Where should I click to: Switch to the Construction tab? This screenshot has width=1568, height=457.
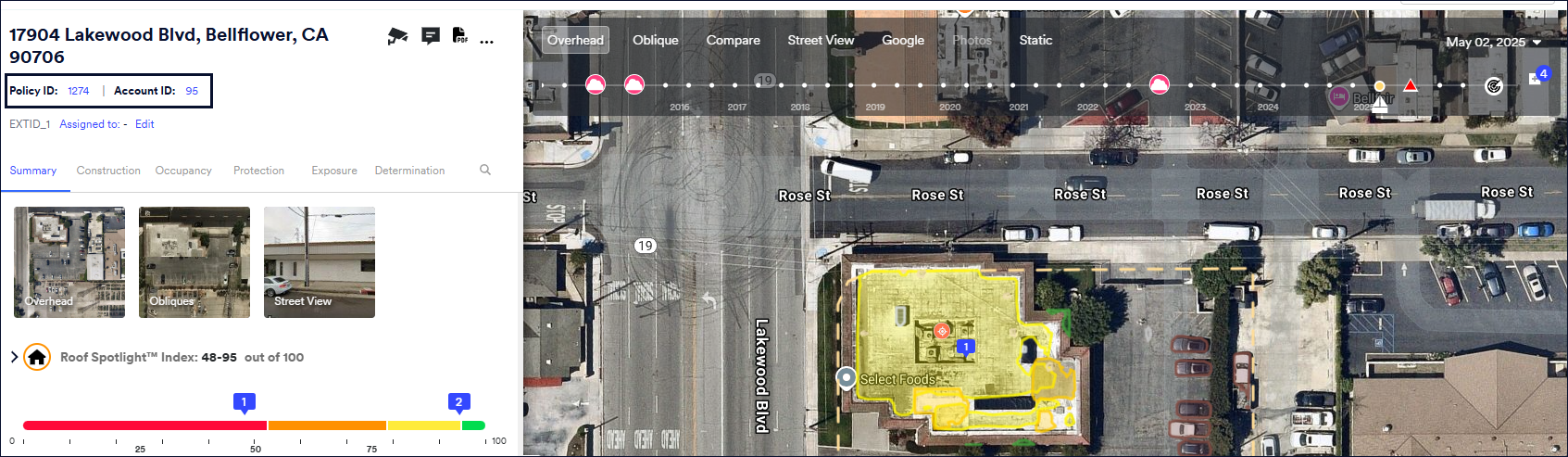pyautogui.click(x=108, y=171)
